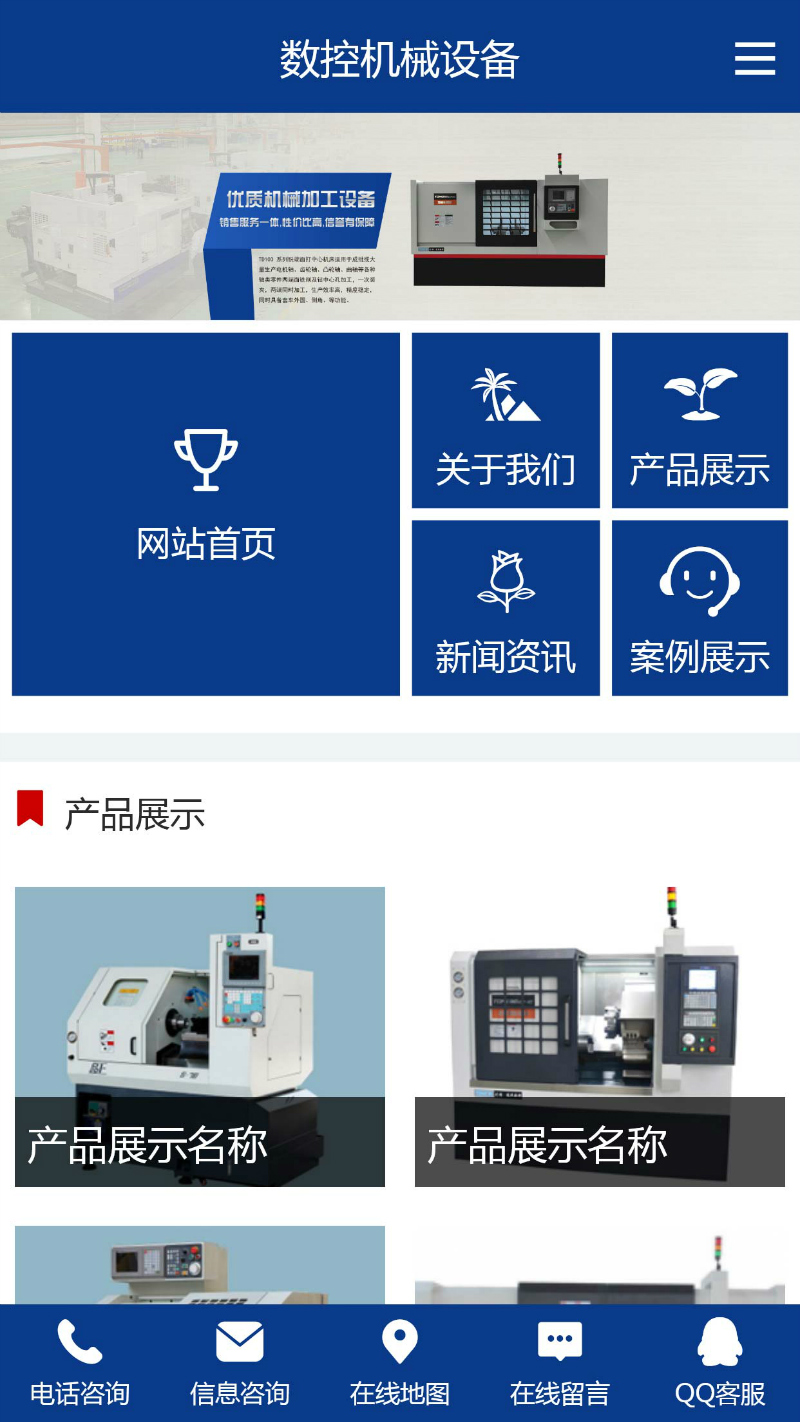
Task: Open 新闻资讯 section
Action: [506, 608]
